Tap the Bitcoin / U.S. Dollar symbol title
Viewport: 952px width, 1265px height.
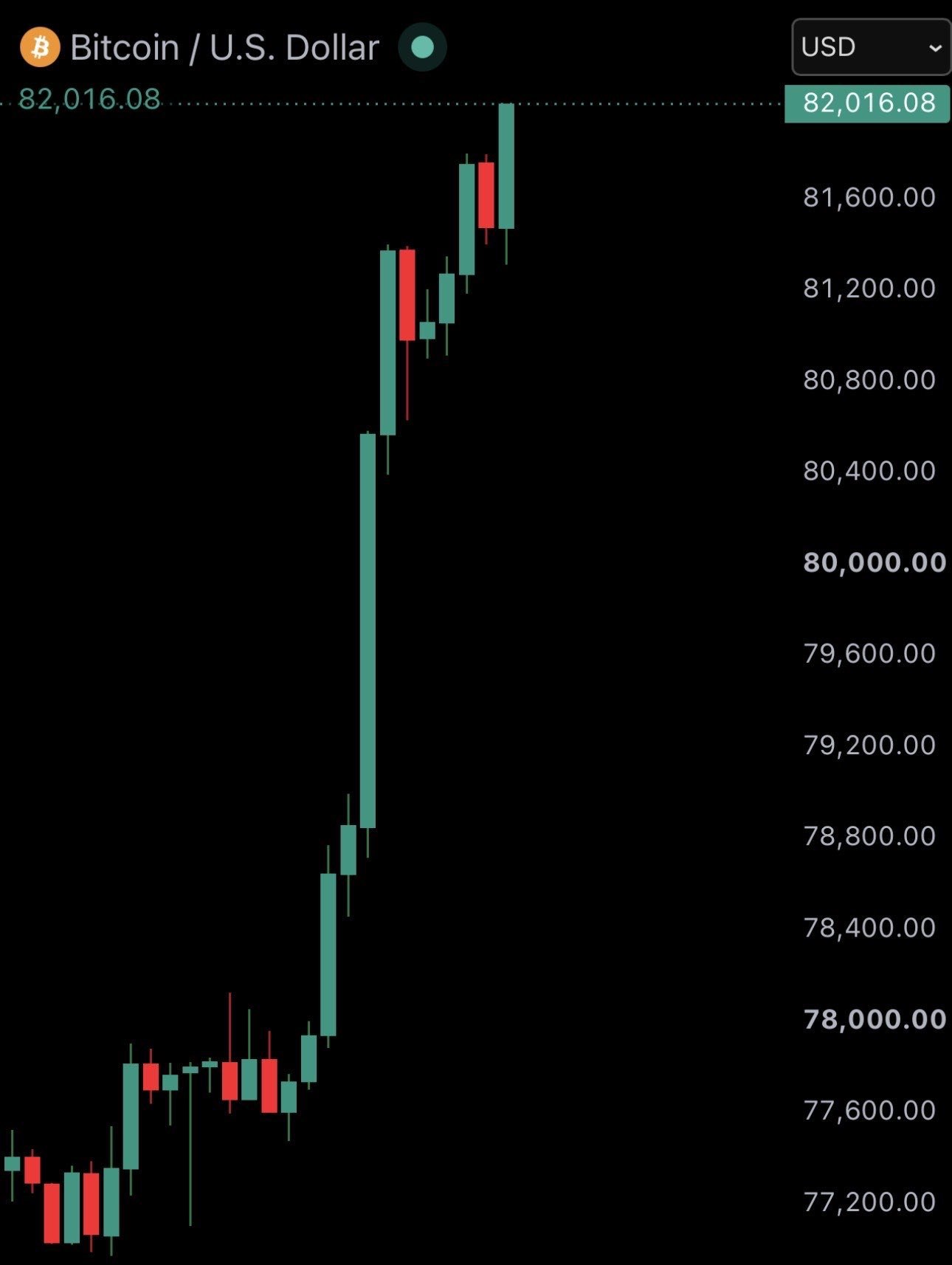point(224,48)
